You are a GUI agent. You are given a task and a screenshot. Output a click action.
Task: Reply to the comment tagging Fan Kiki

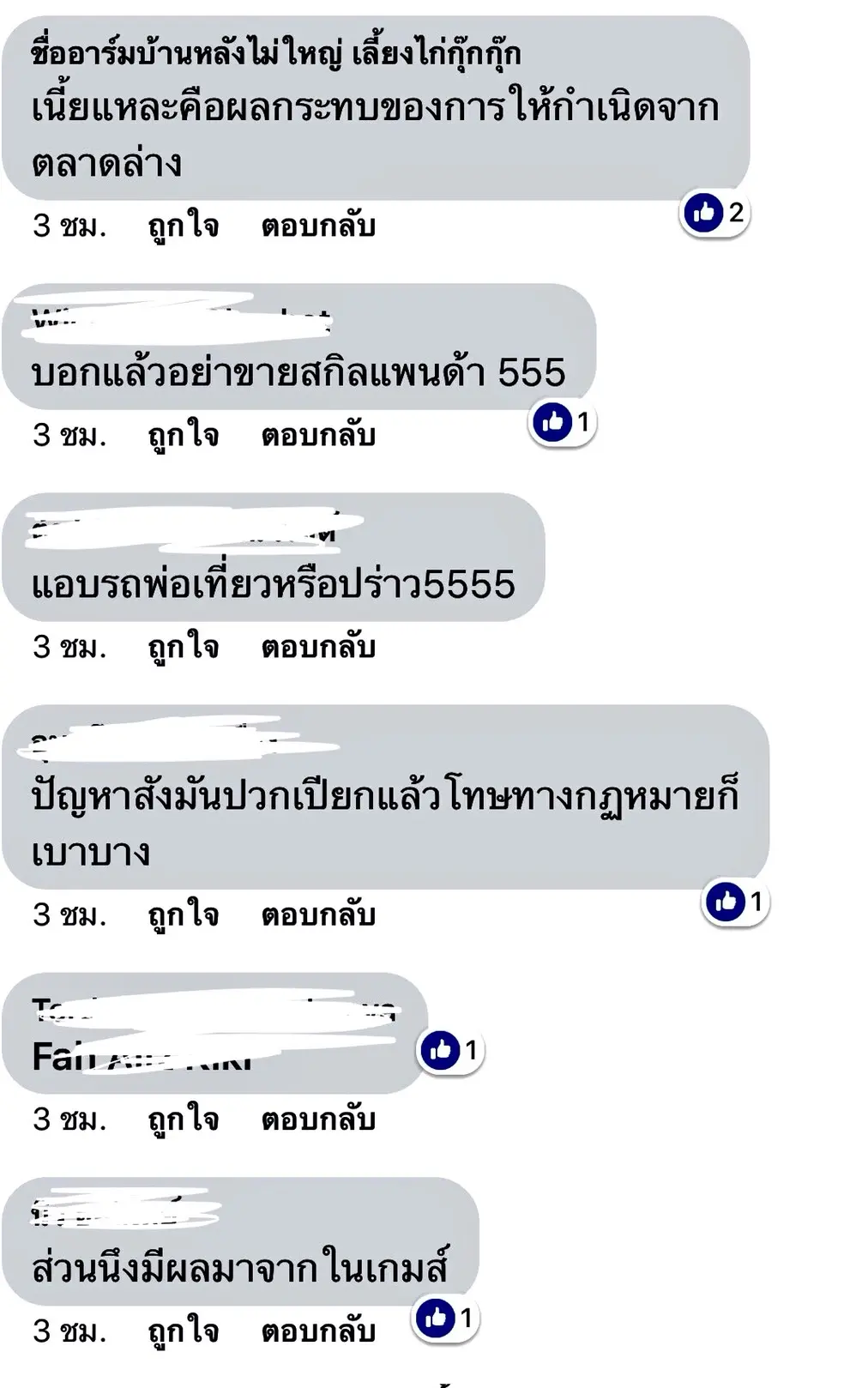(318, 1119)
